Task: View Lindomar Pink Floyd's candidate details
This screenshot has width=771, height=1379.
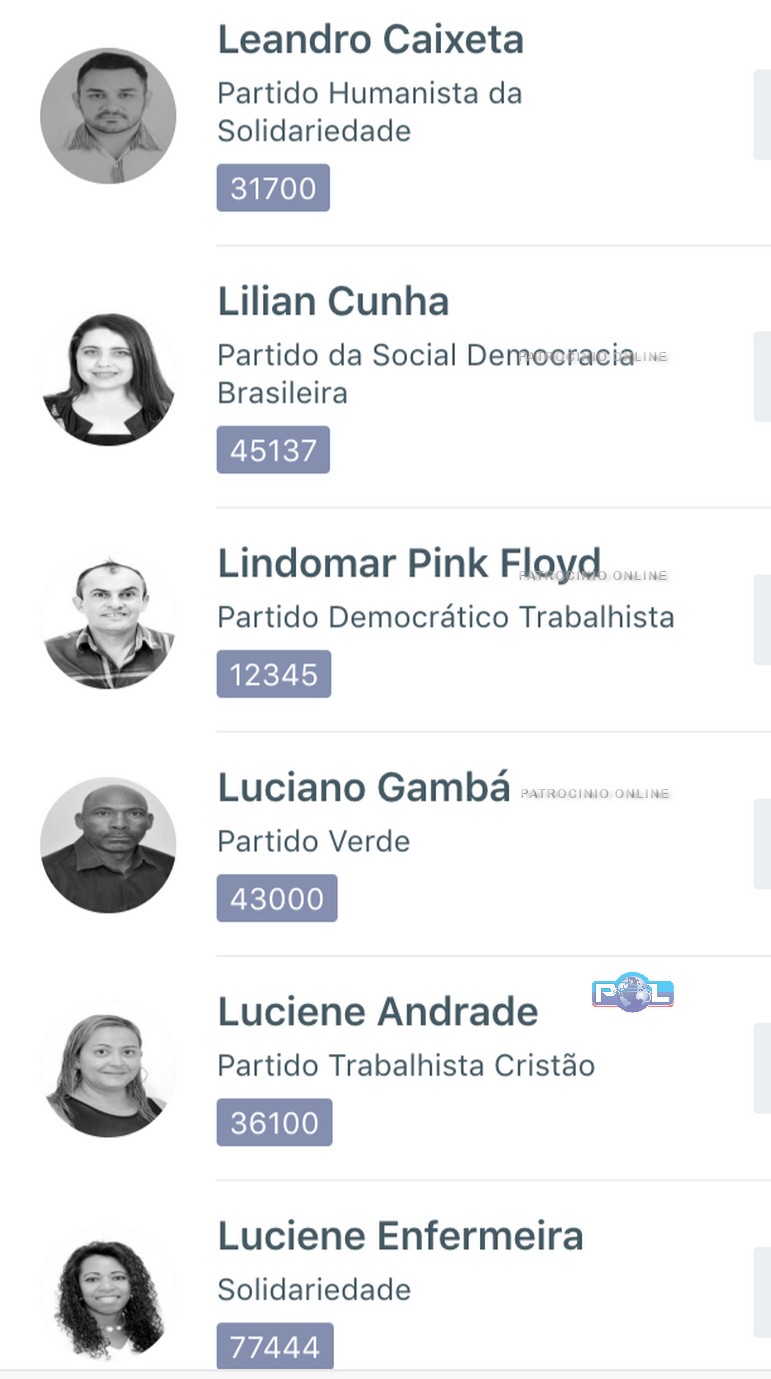Action: (409, 564)
